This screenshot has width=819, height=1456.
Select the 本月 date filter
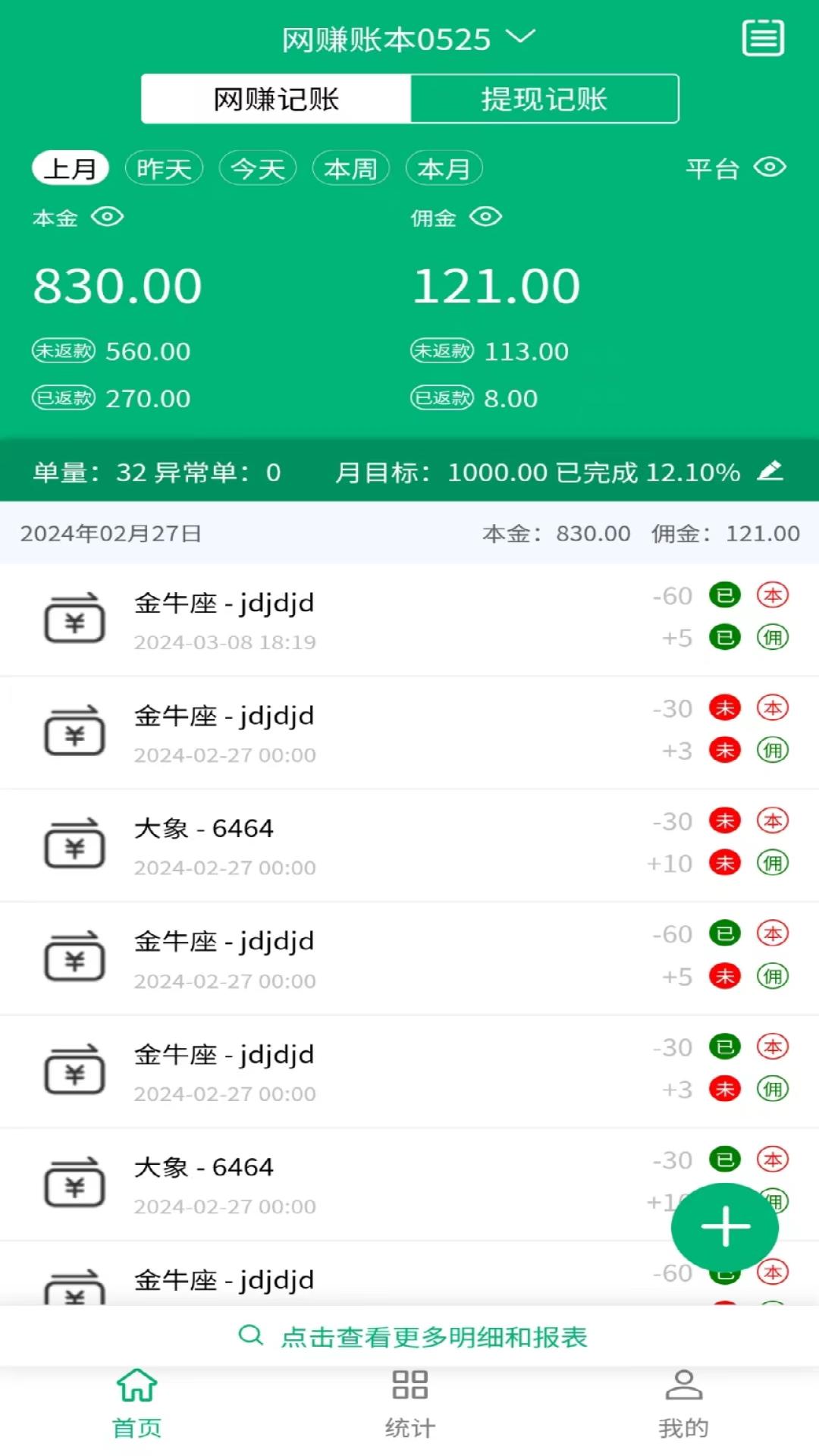click(x=444, y=168)
